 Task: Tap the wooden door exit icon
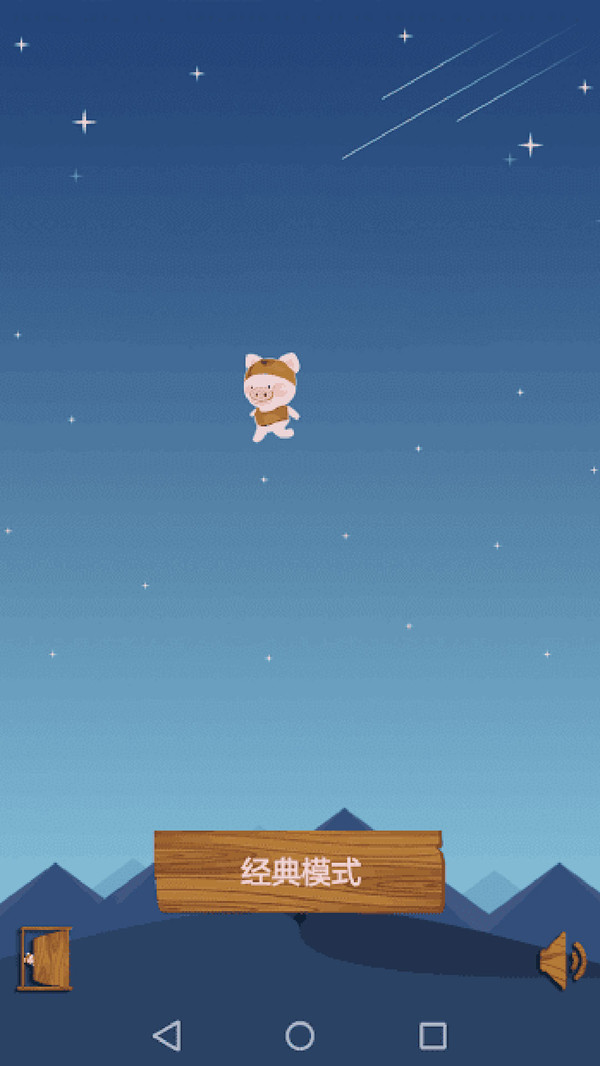point(45,959)
